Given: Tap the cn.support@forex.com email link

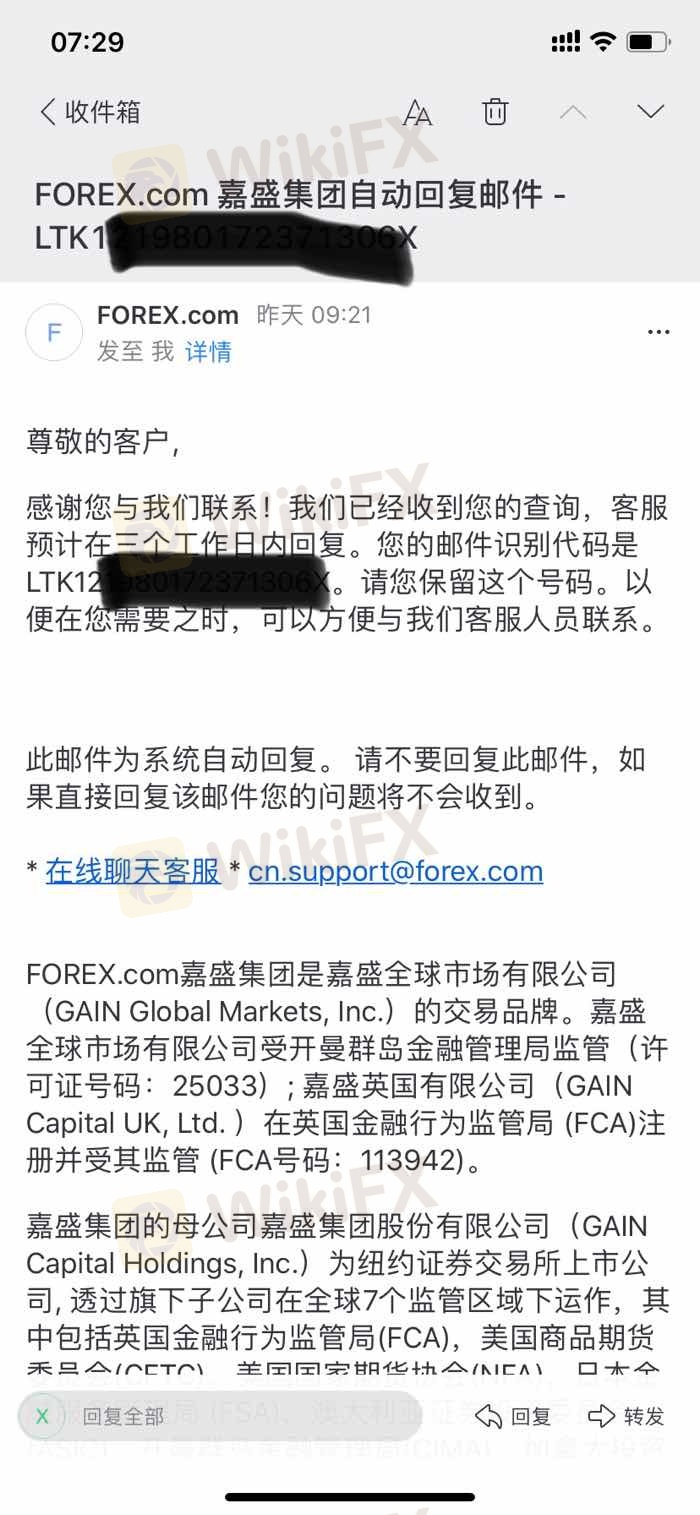Looking at the screenshot, I should tap(395, 871).
